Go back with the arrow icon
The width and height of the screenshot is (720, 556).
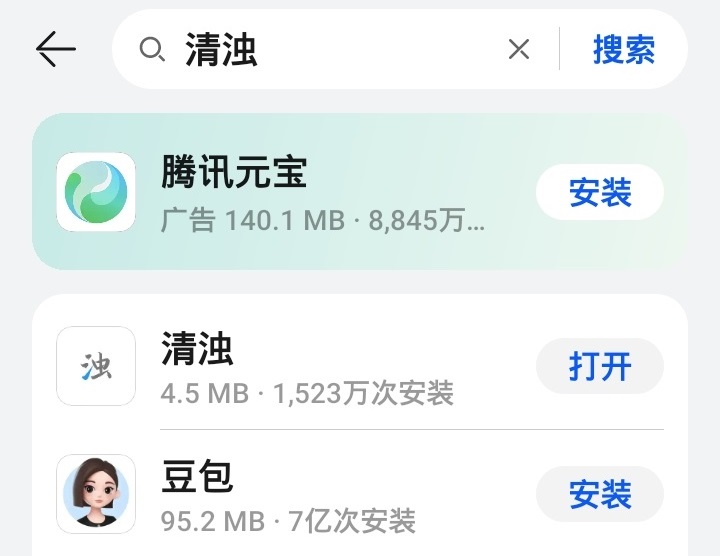(x=56, y=49)
